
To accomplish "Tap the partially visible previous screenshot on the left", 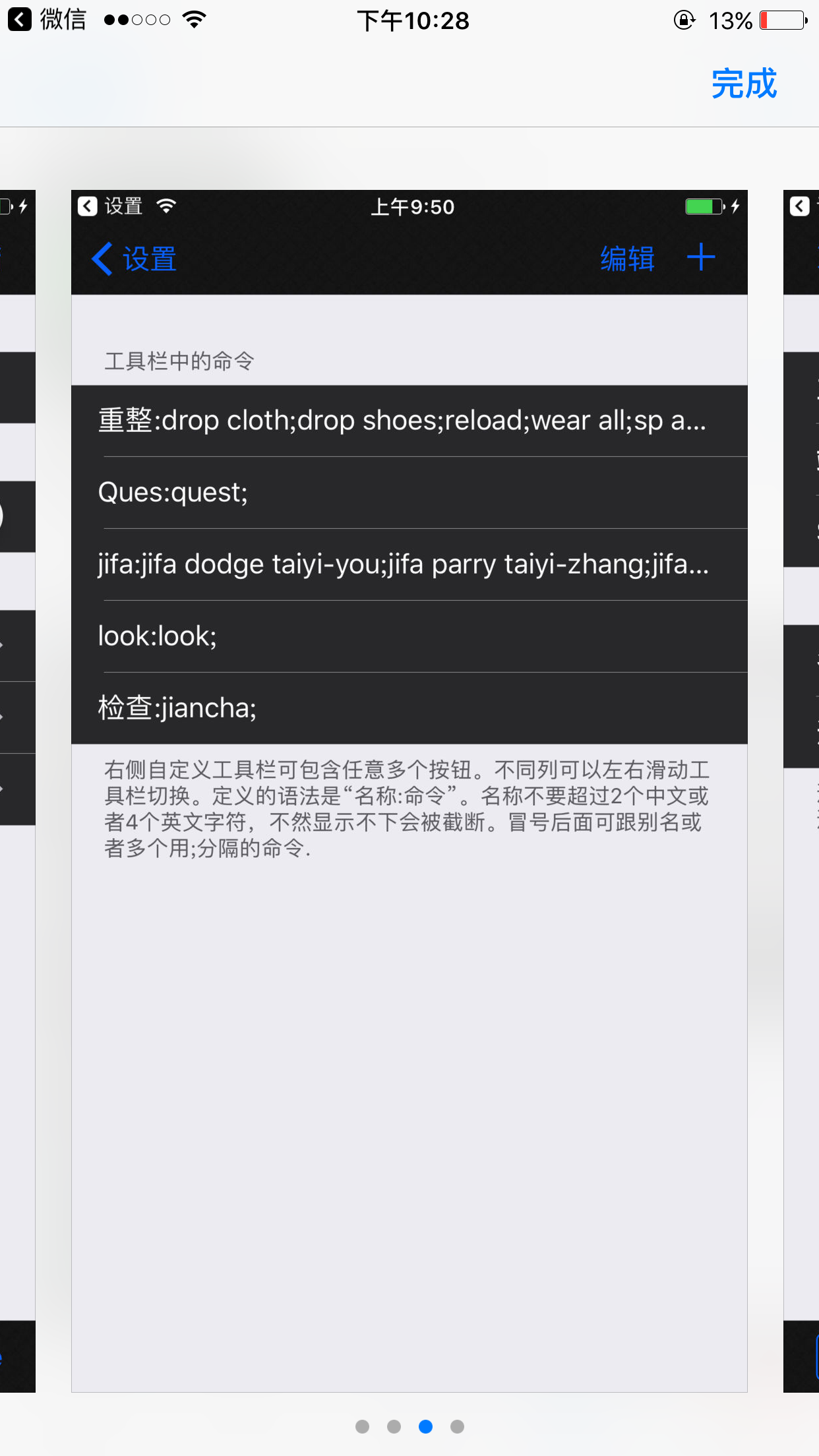I will [18, 791].
